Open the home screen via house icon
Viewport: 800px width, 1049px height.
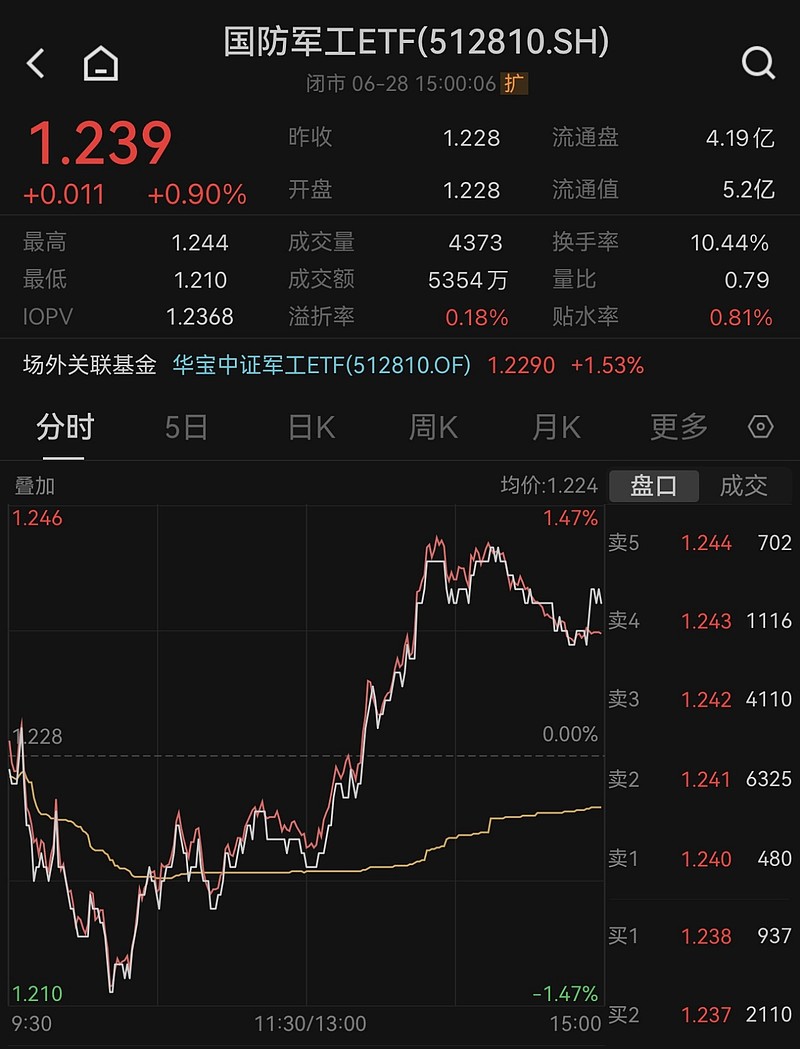[x=100, y=62]
